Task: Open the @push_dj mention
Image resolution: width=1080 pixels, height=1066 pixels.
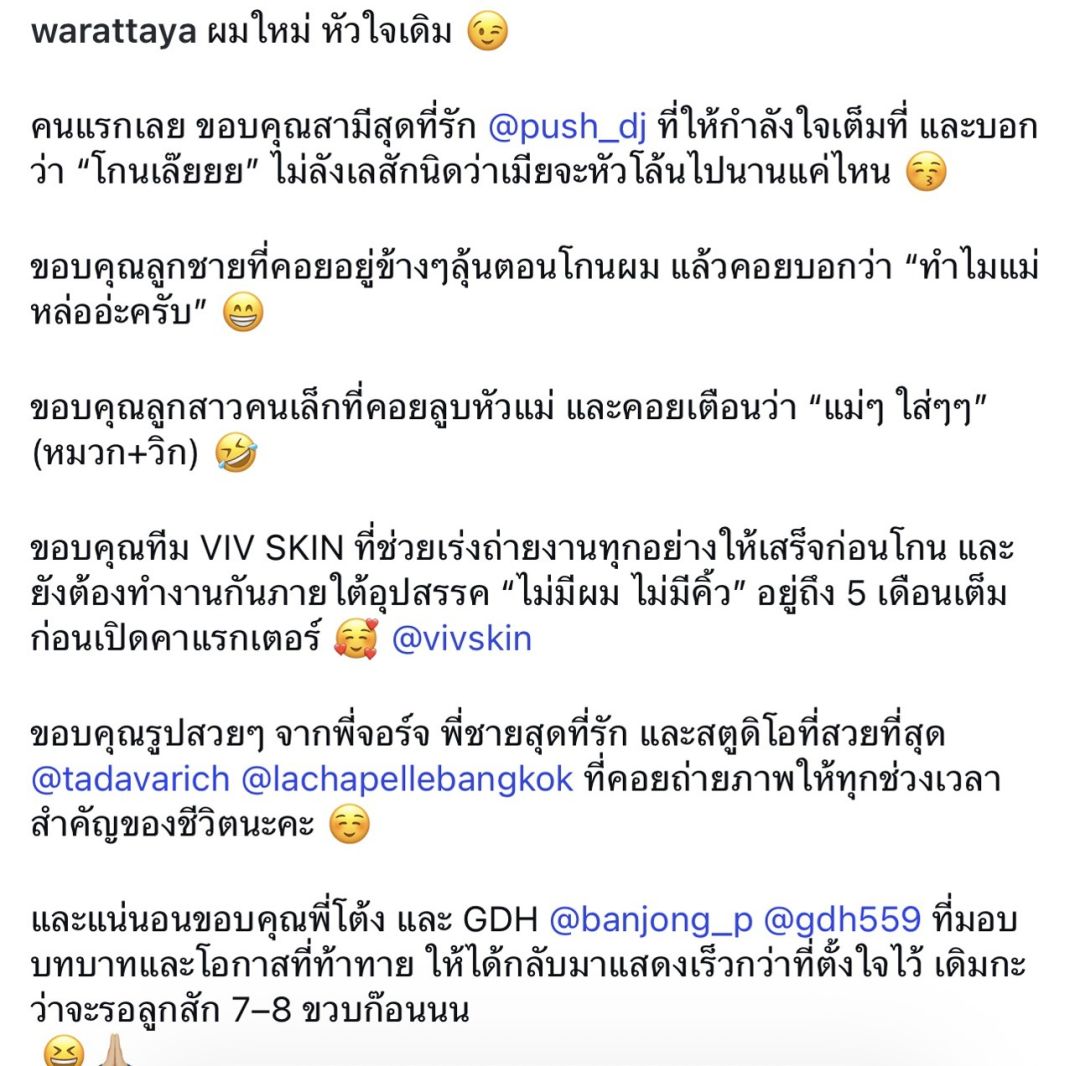Action: (x=567, y=127)
